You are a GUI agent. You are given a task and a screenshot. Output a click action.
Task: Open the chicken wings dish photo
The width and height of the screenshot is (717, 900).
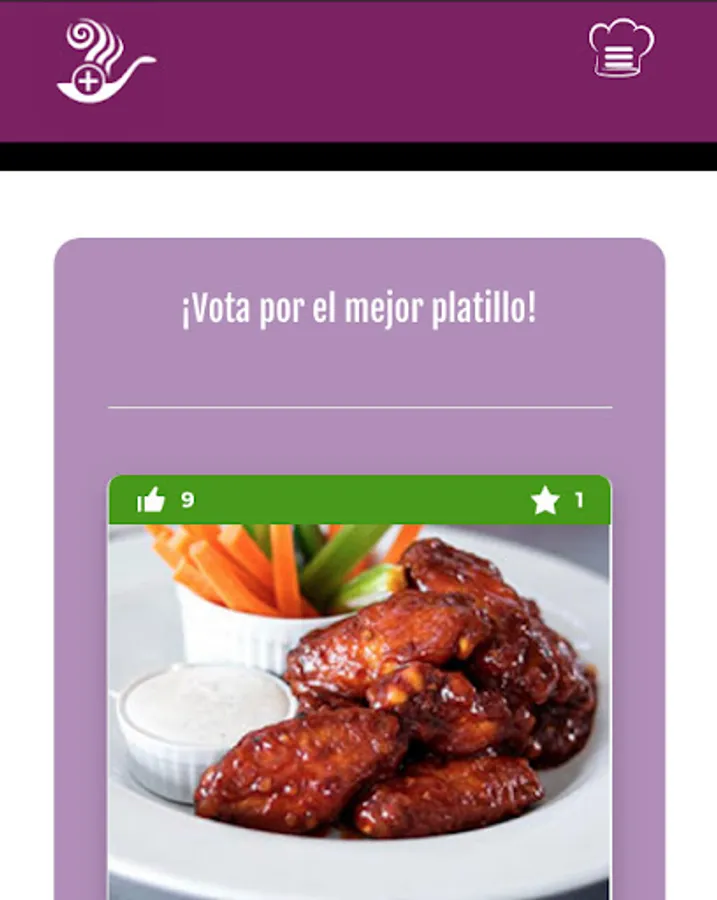pyautogui.click(x=359, y=700)
